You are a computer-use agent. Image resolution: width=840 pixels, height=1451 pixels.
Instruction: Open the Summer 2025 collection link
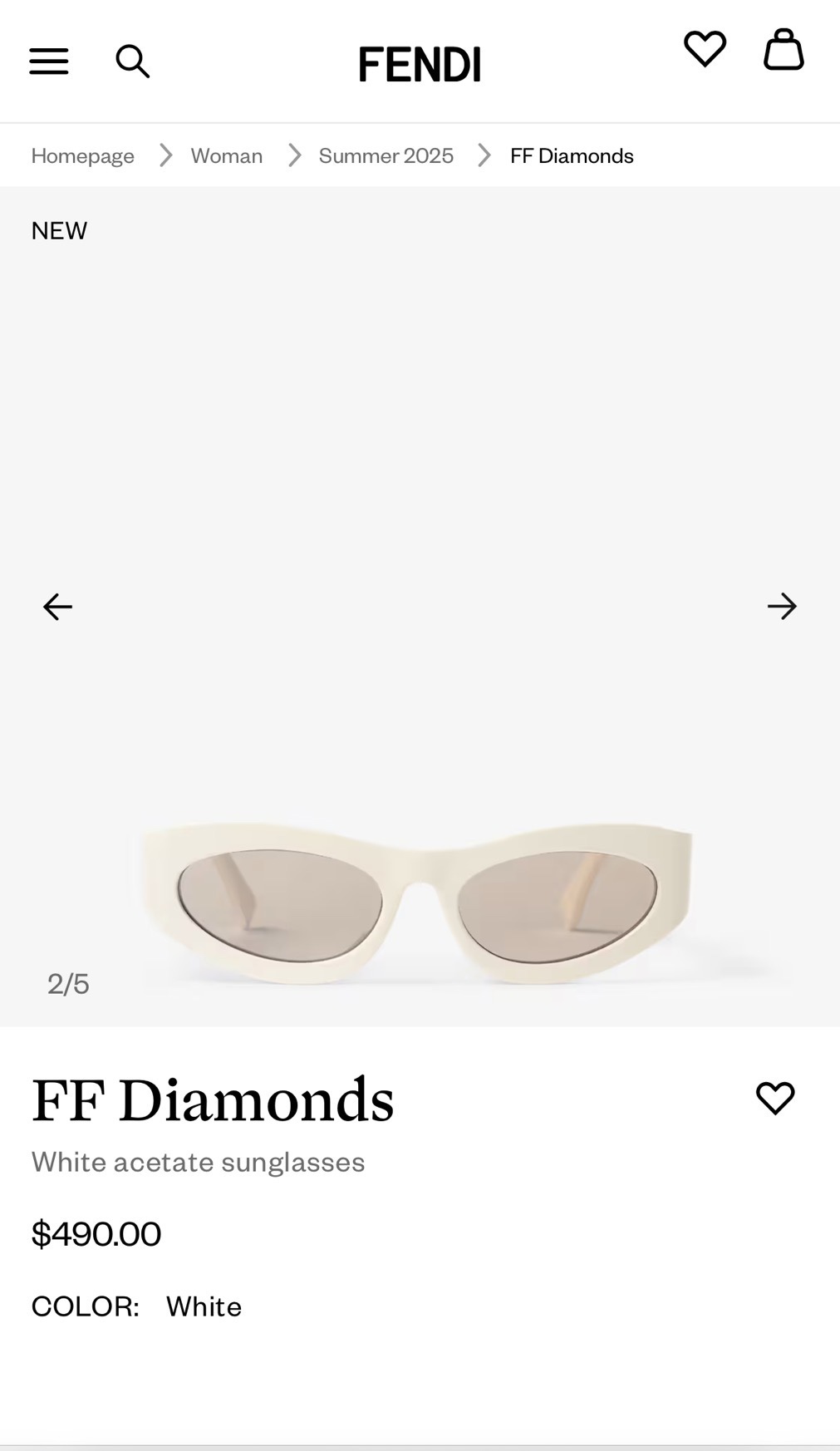pos(386,155)
